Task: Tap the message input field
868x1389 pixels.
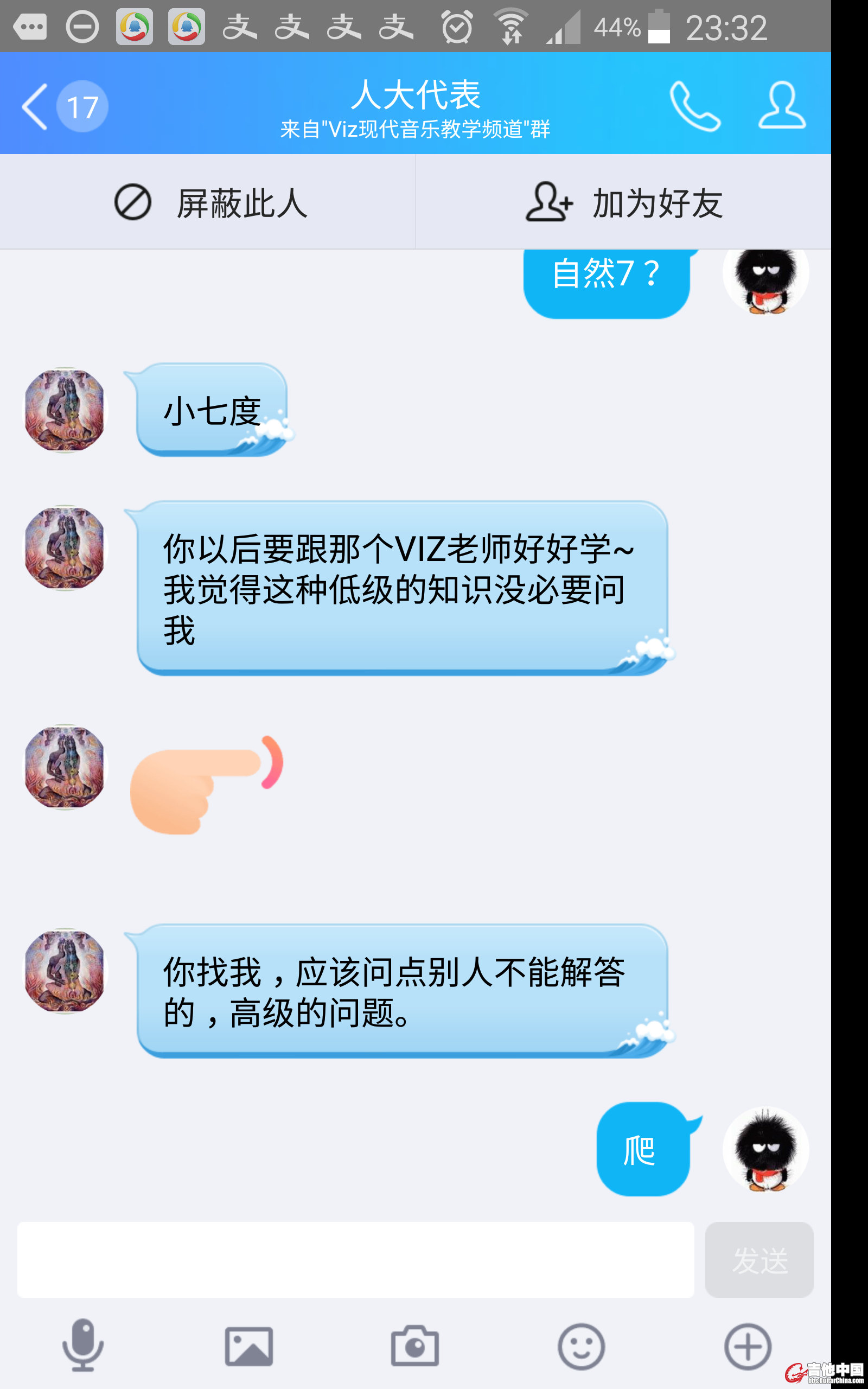Action: (355, 1259)
